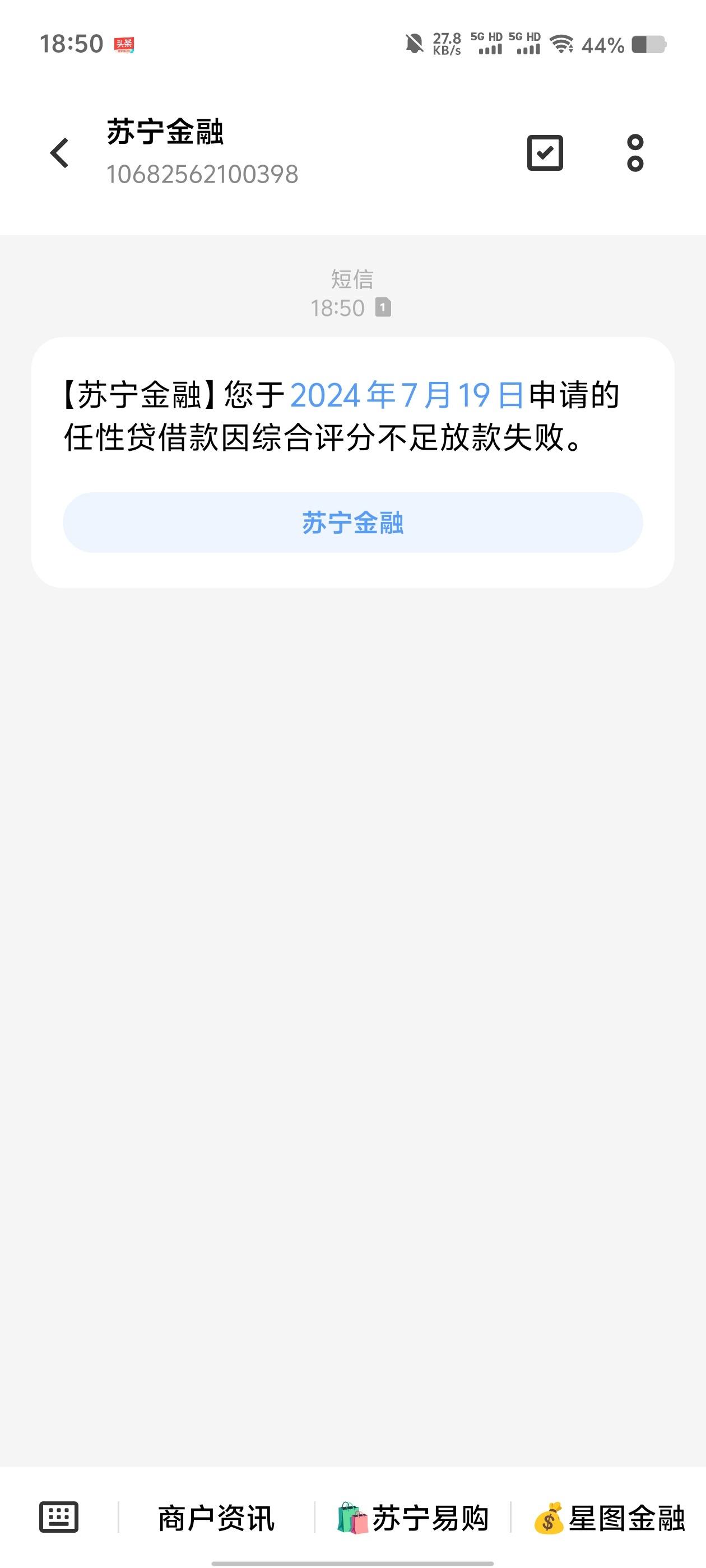Open the 商户资讯 menu
The image size is (706, 1568).
[x=216, y=1518]
